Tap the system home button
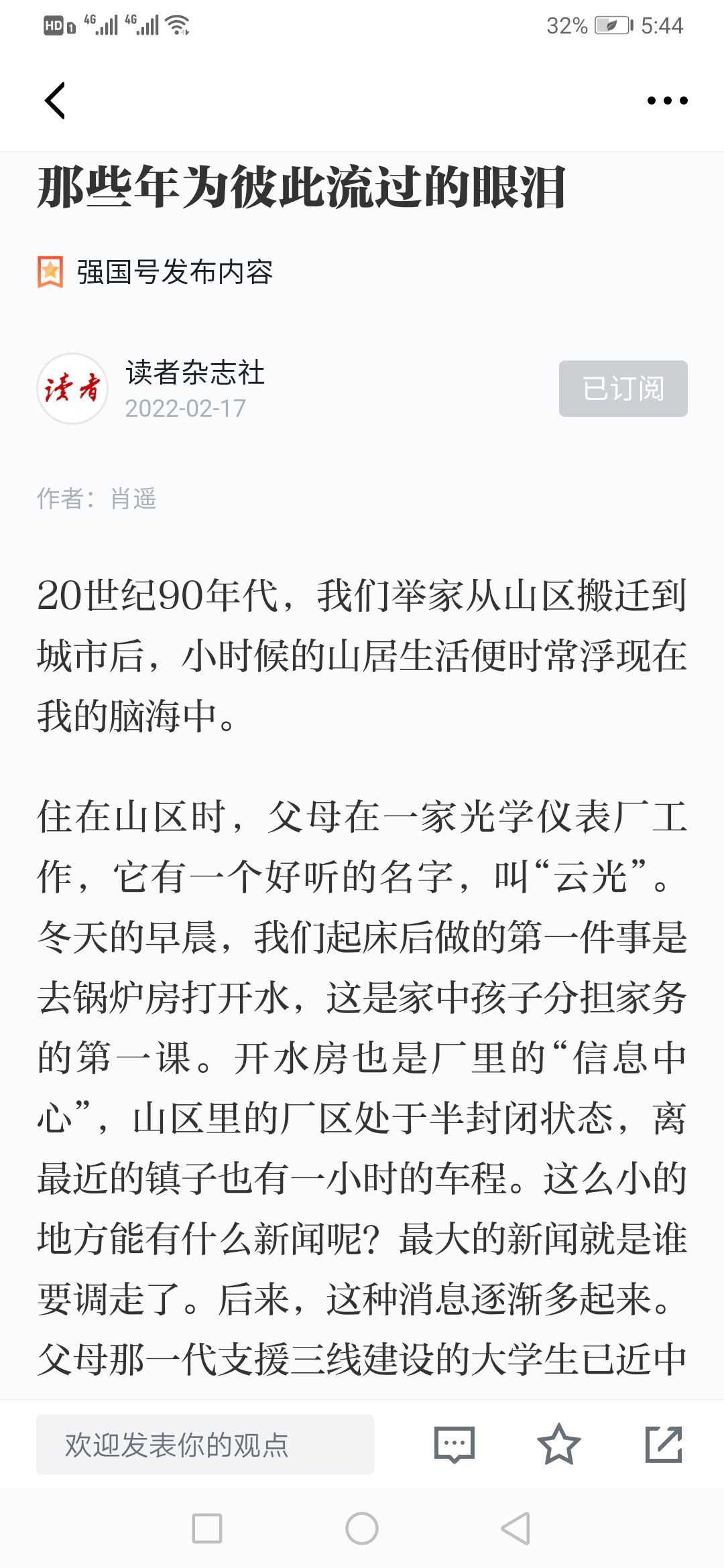 tap(362, 1528)
